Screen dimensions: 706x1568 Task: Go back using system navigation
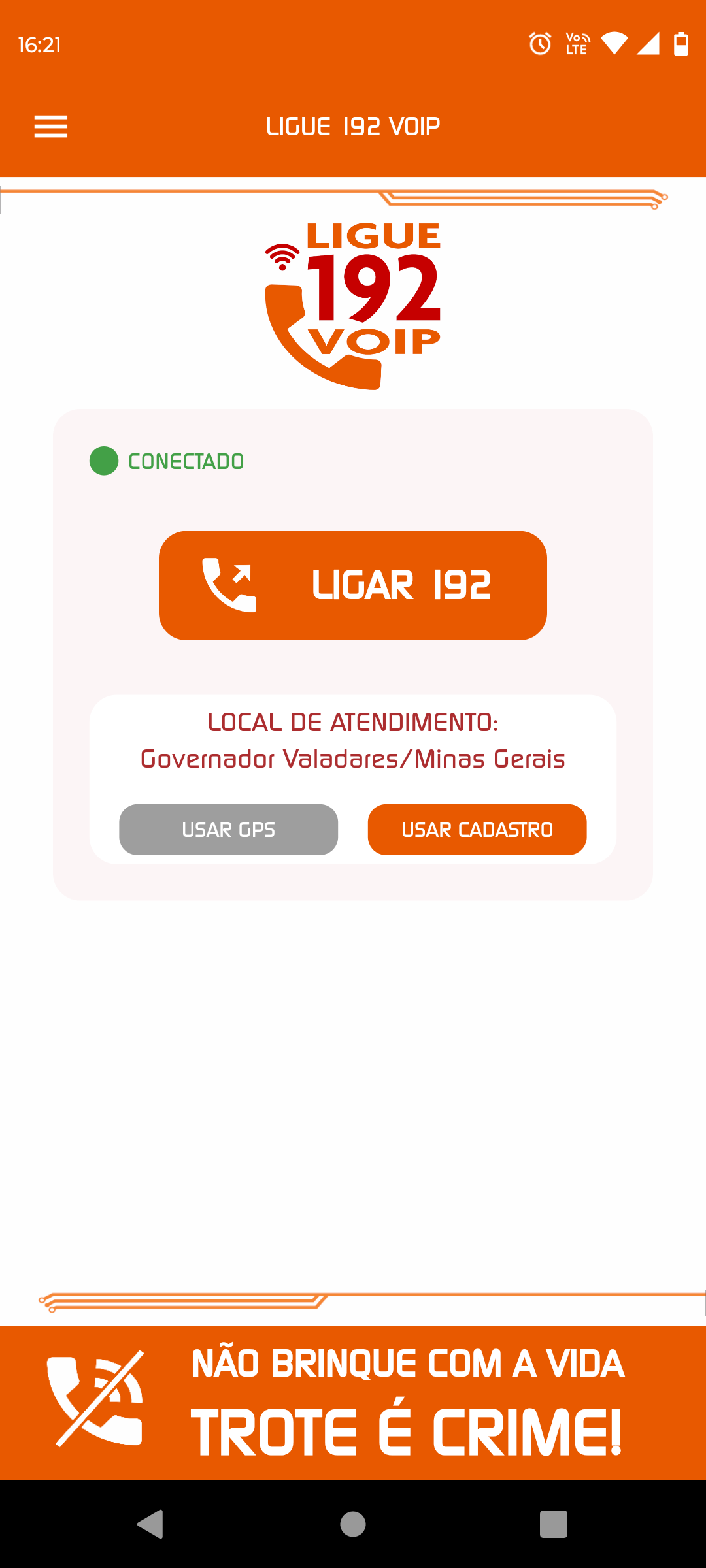point(151,1524)
